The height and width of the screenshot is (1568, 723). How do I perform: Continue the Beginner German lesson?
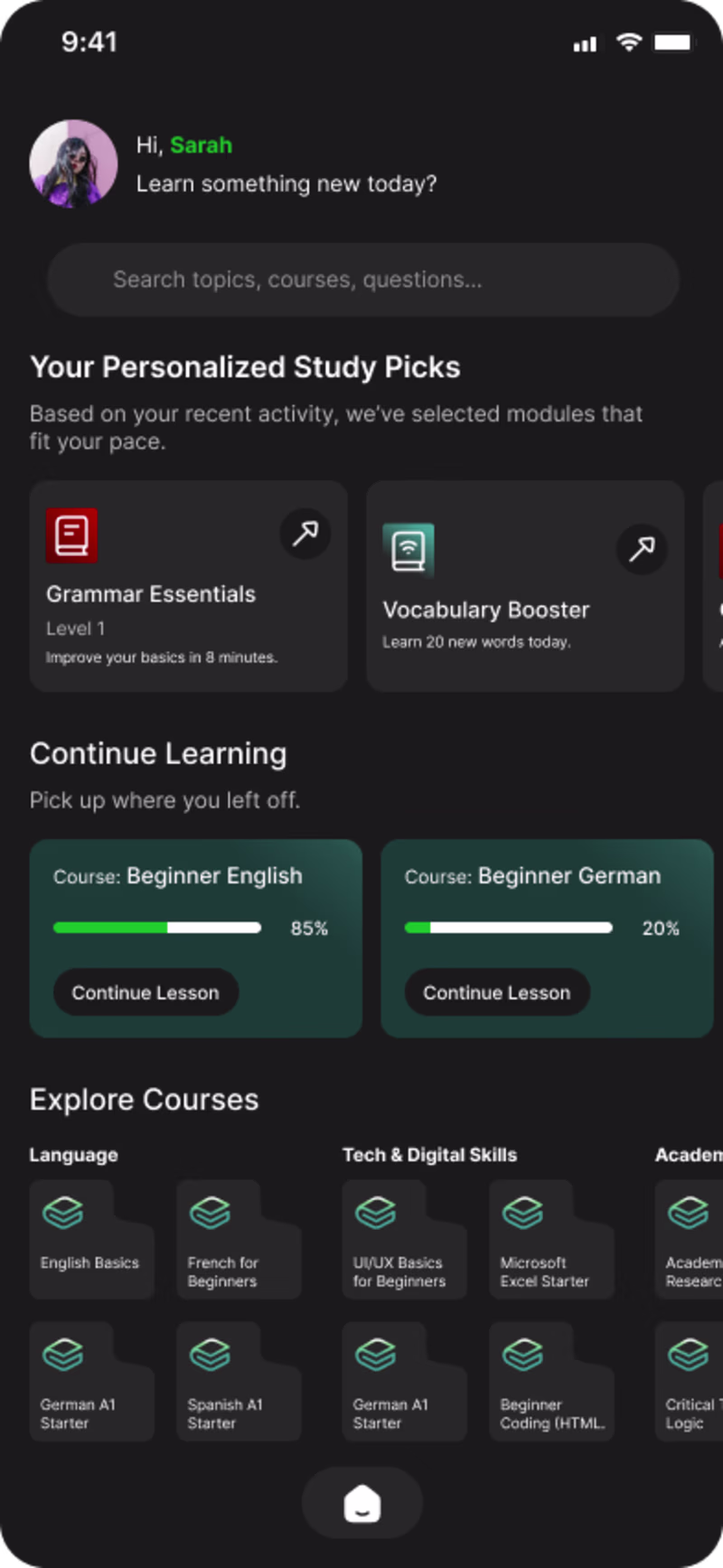pyautogui.click(x=497, y=993)
